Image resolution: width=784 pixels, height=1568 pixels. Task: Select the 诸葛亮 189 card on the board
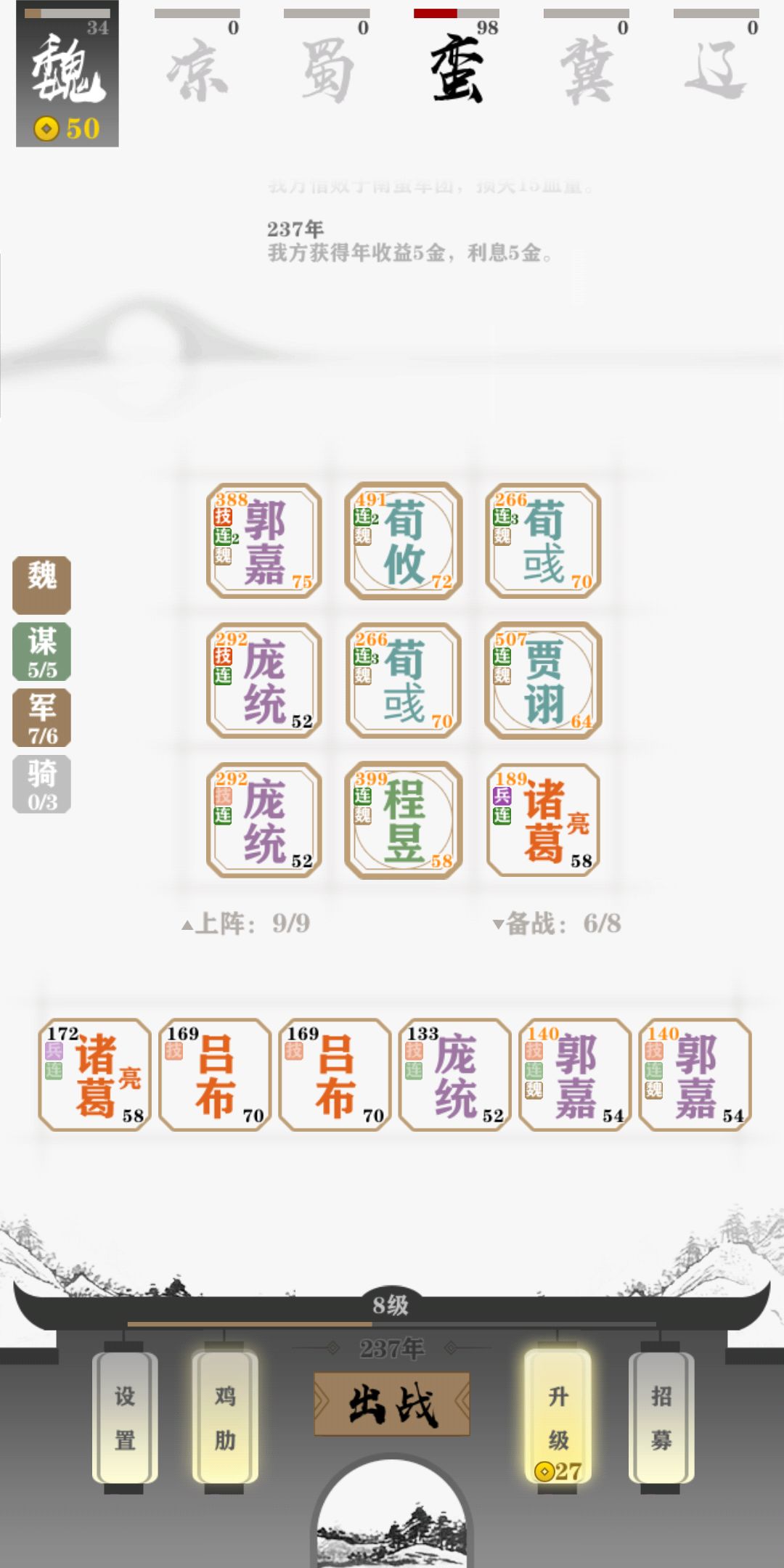(543, 820)
